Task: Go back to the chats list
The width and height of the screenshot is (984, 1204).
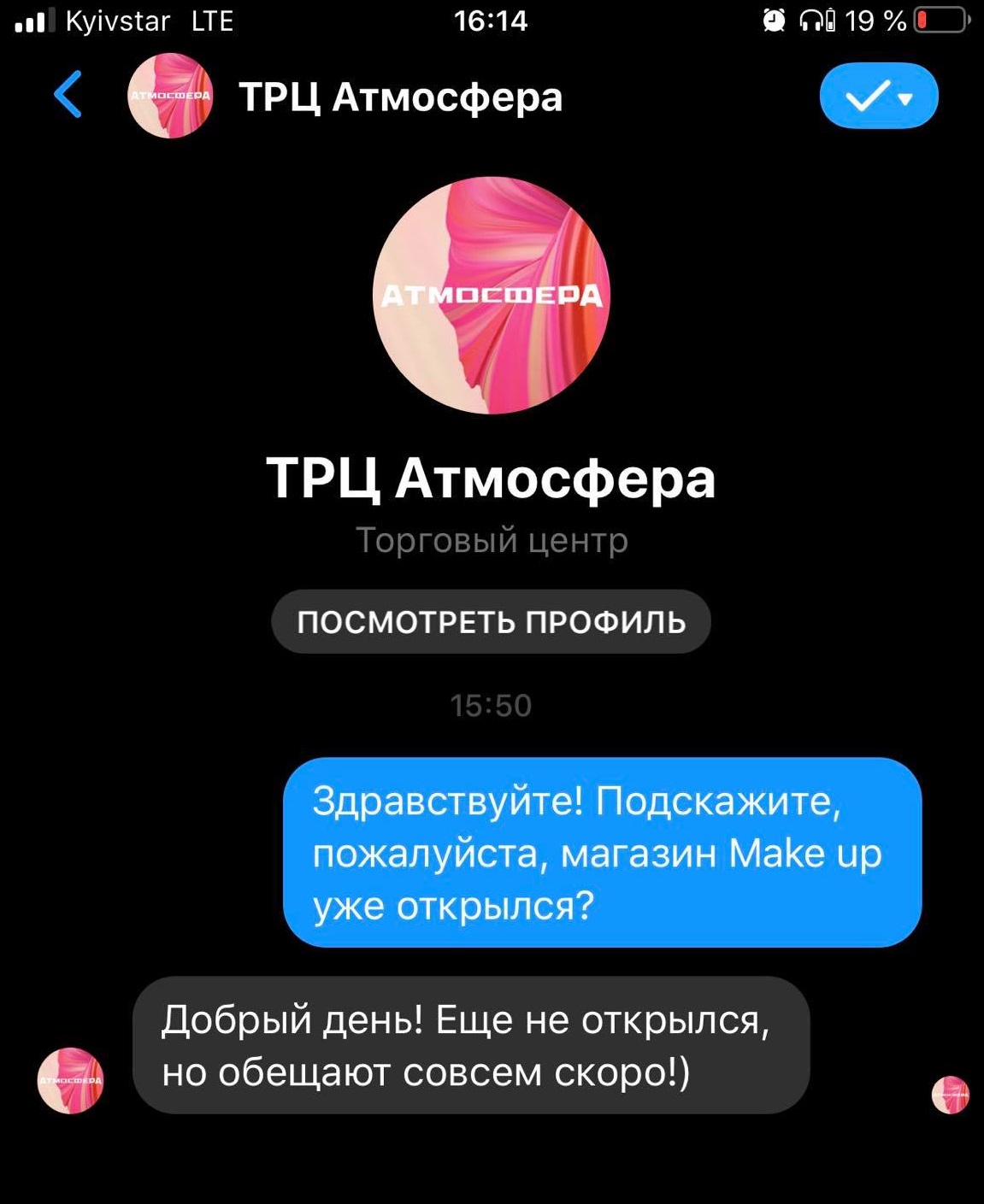Action: point(68,95)
